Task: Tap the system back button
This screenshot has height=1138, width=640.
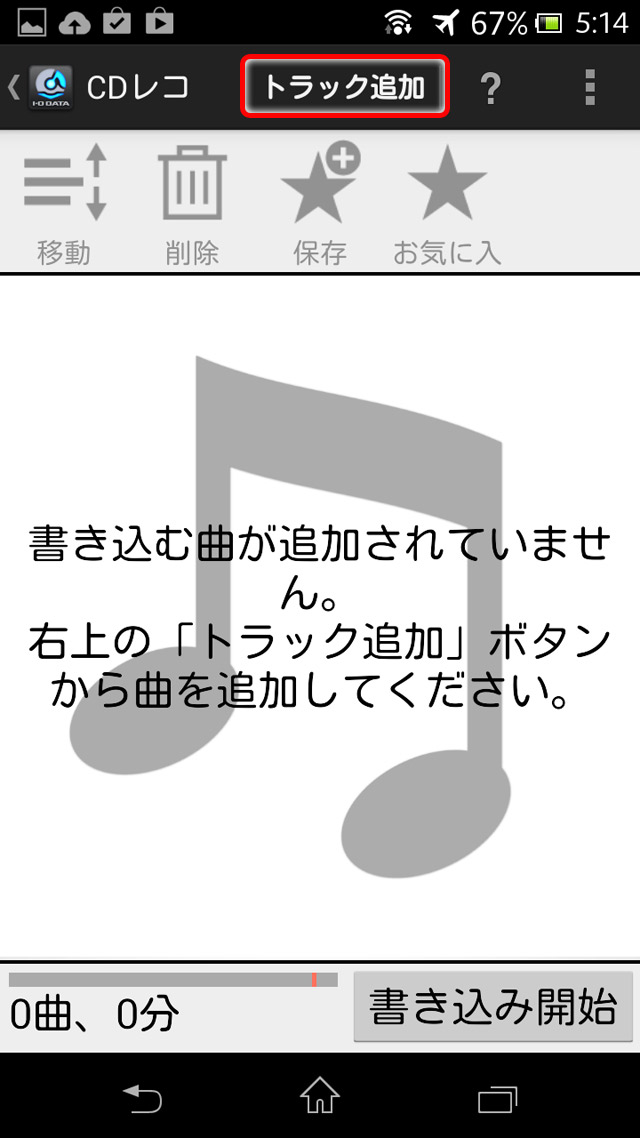Action: (x=142, y=1097)
